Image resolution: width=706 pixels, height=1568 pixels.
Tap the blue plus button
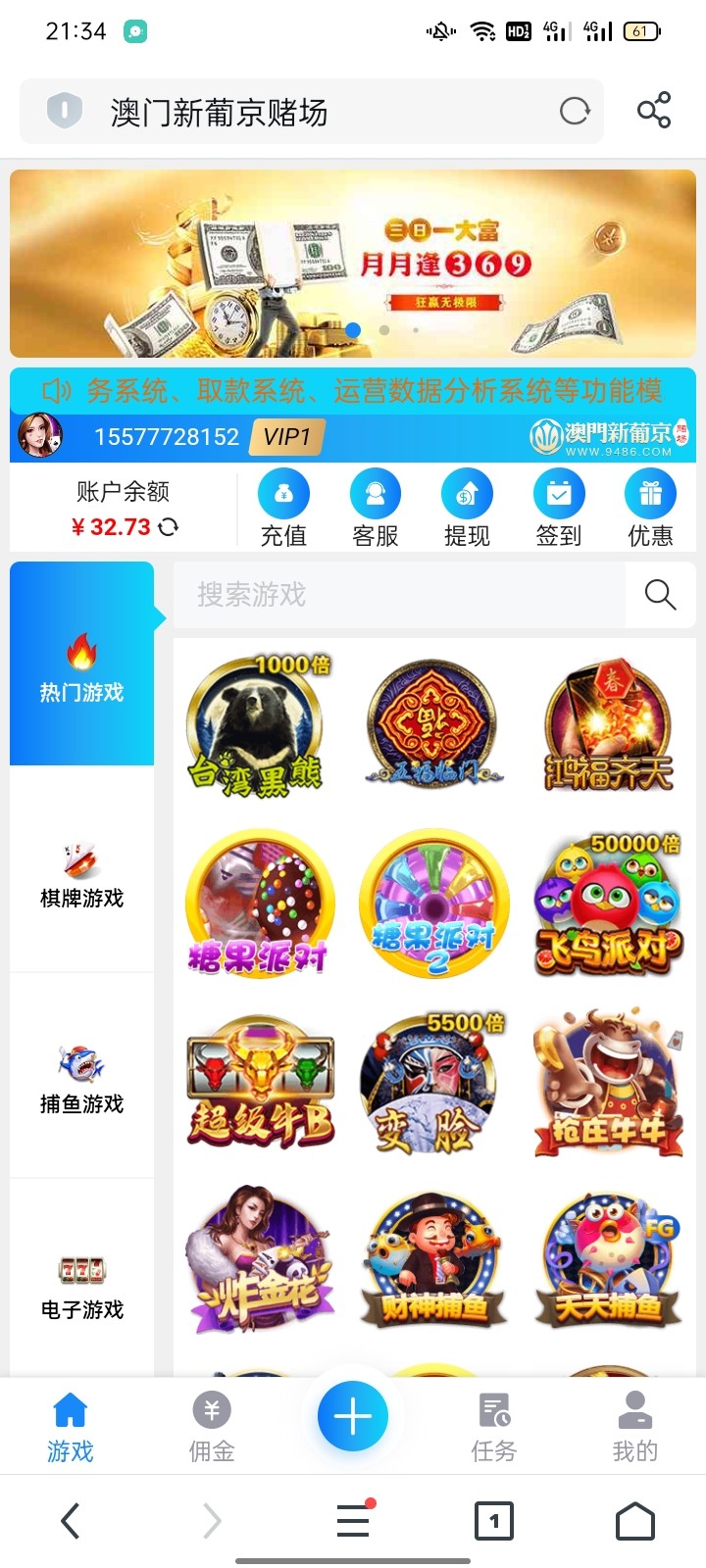click(x=353, y=1416)
